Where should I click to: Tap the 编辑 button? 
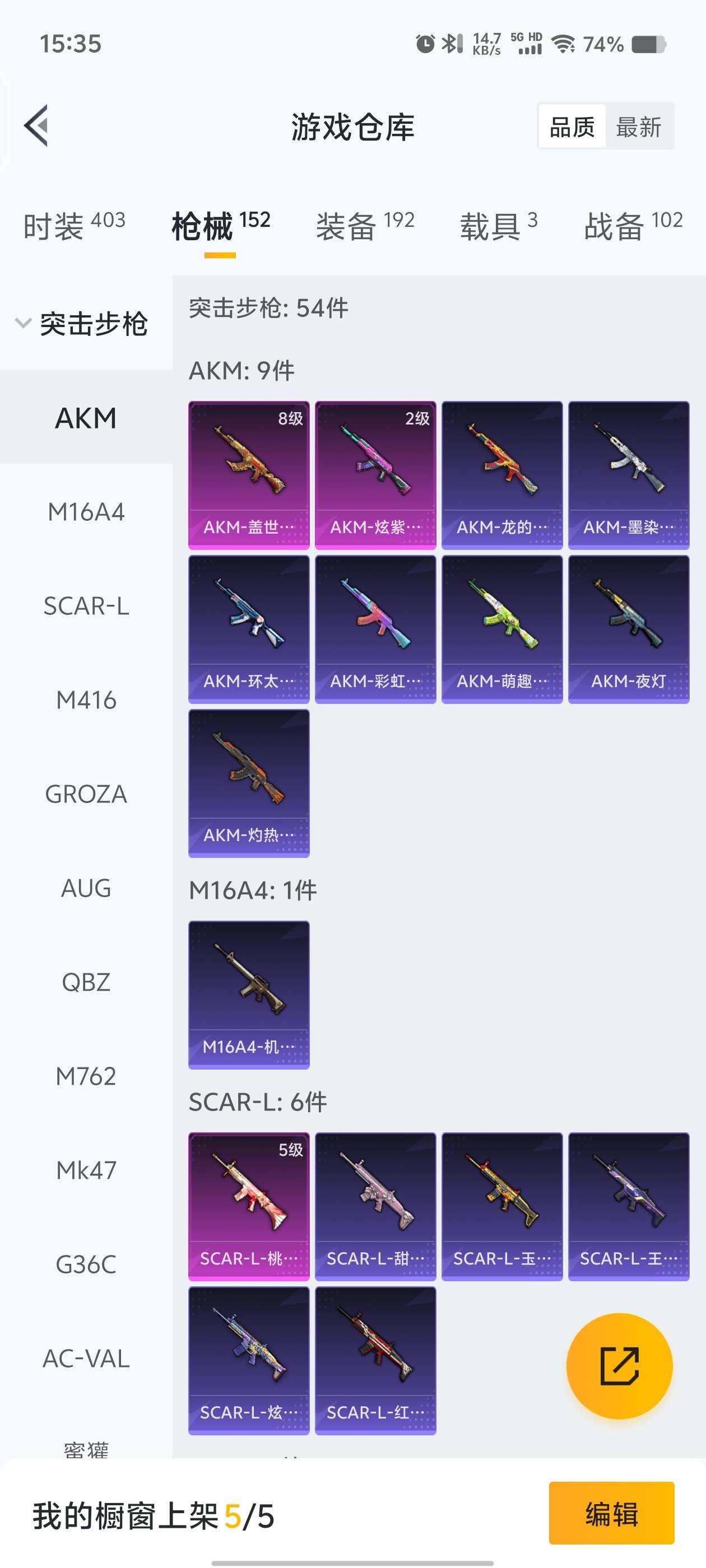611,1514
